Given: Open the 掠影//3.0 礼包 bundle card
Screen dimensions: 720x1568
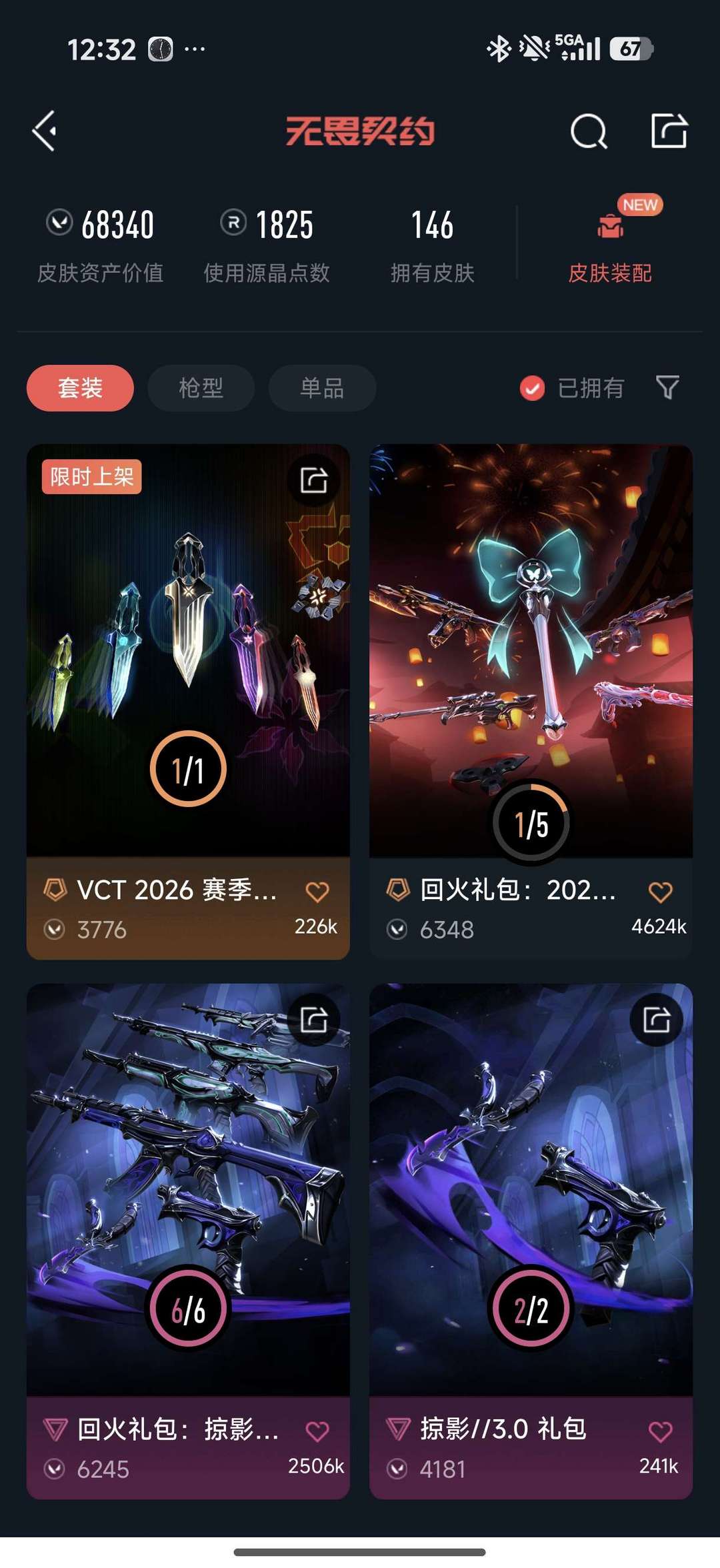Looking at the screenshot, I should (x=531, y=1201).
